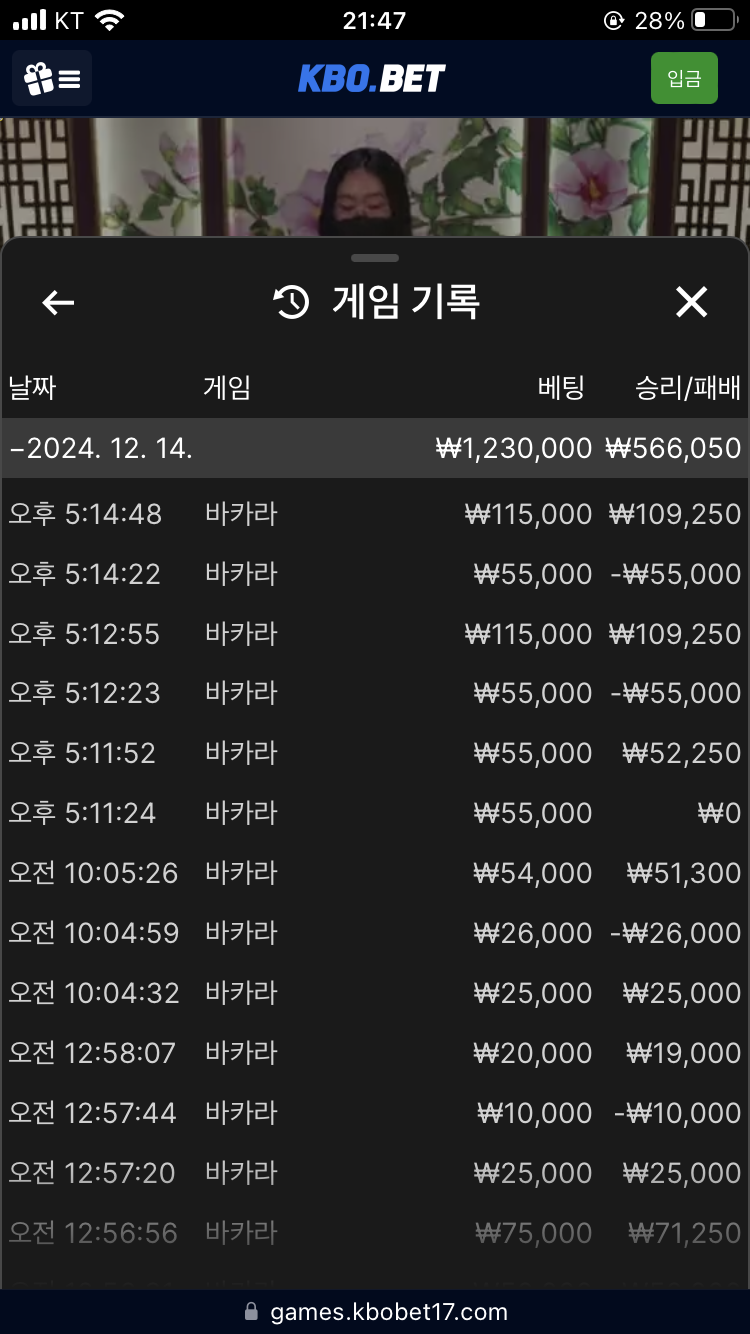Select the 오전 12:58:07 game row
The image size is (750, 1334).
[375, 1053]
